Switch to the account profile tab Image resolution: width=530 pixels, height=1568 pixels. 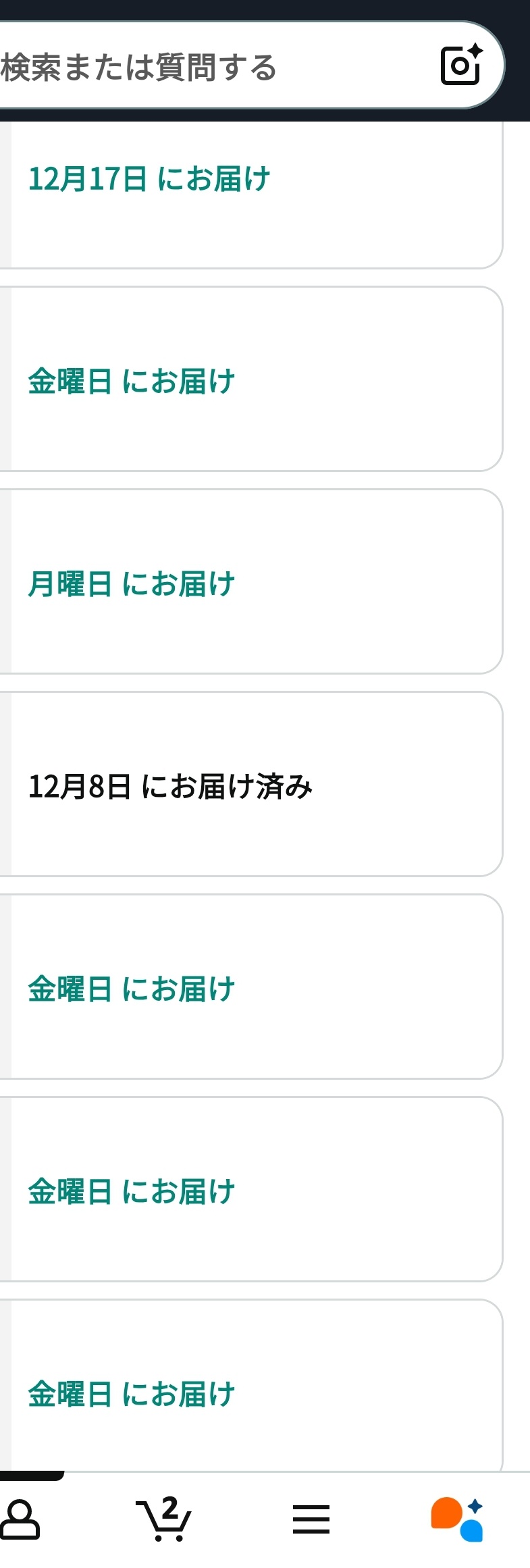point(20,1519)
